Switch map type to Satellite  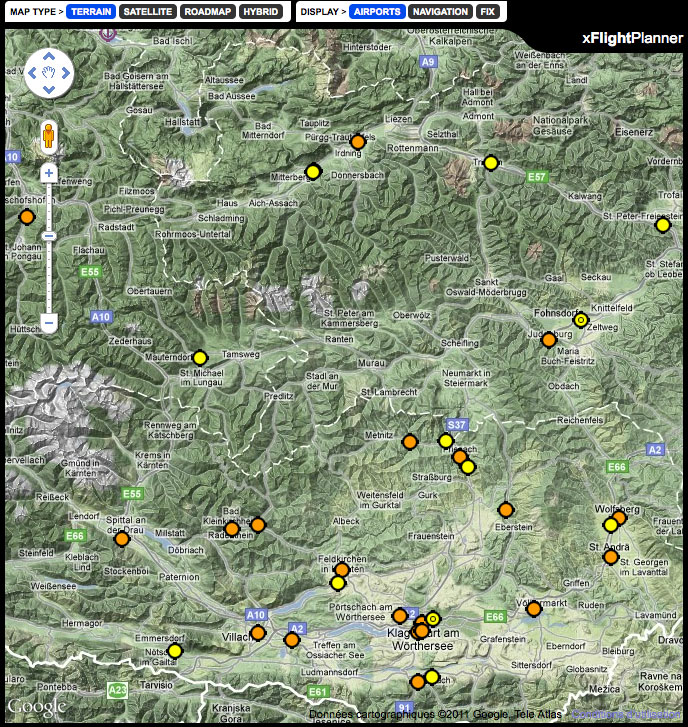point(147,12)
